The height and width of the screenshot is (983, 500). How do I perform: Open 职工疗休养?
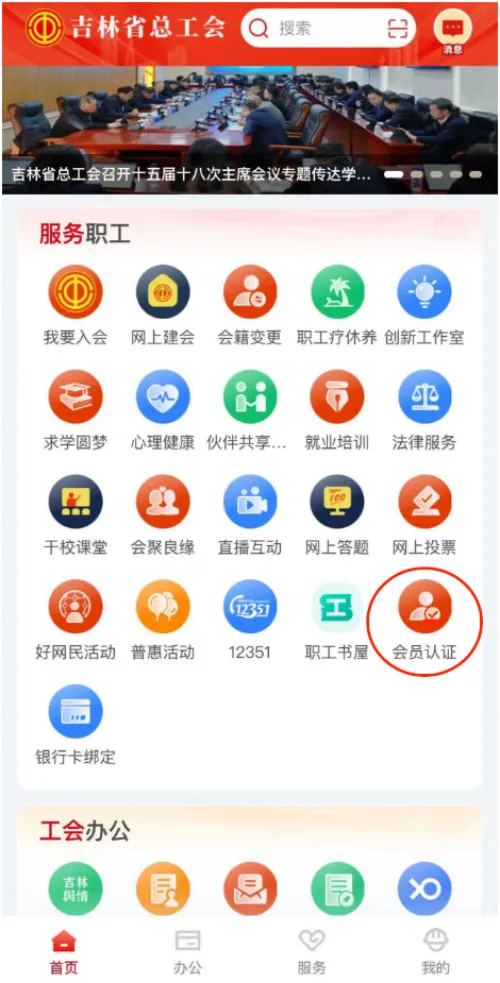click(x=337, y=306)
